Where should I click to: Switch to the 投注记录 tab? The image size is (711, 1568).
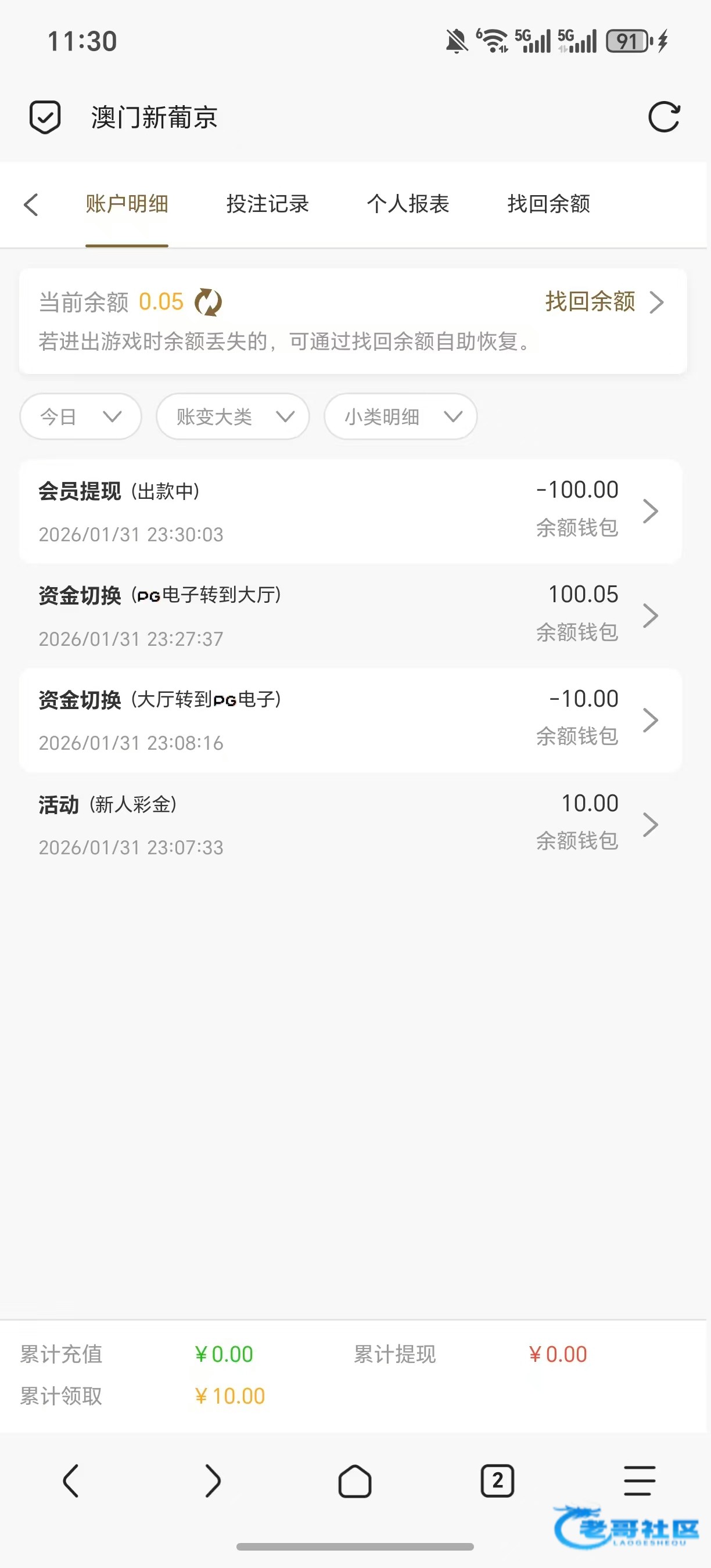[267, 204]
